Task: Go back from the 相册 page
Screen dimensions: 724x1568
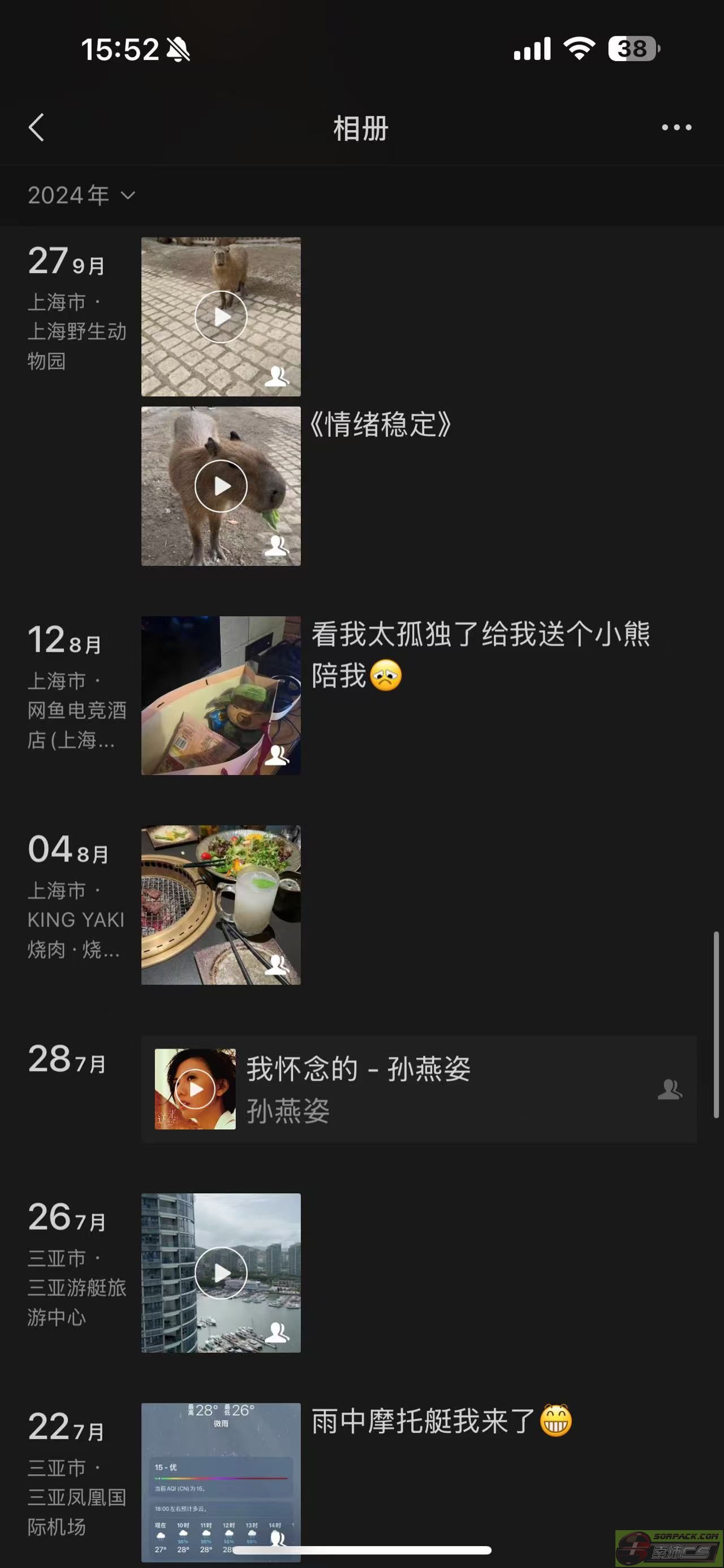Action: [x=37, y=128]
